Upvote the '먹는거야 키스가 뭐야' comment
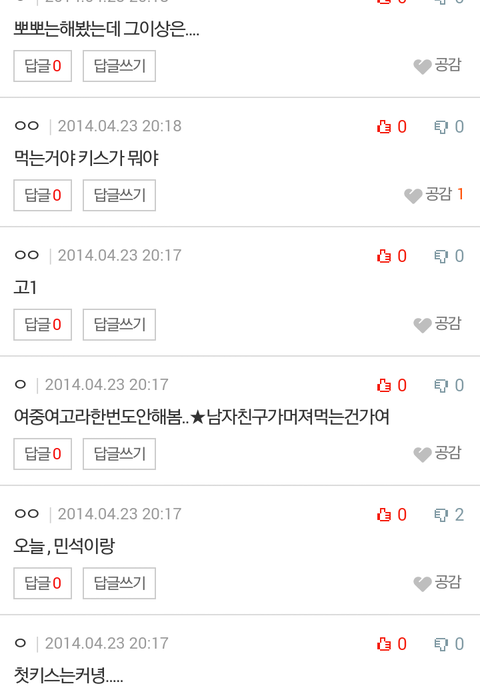 (391, 127)
